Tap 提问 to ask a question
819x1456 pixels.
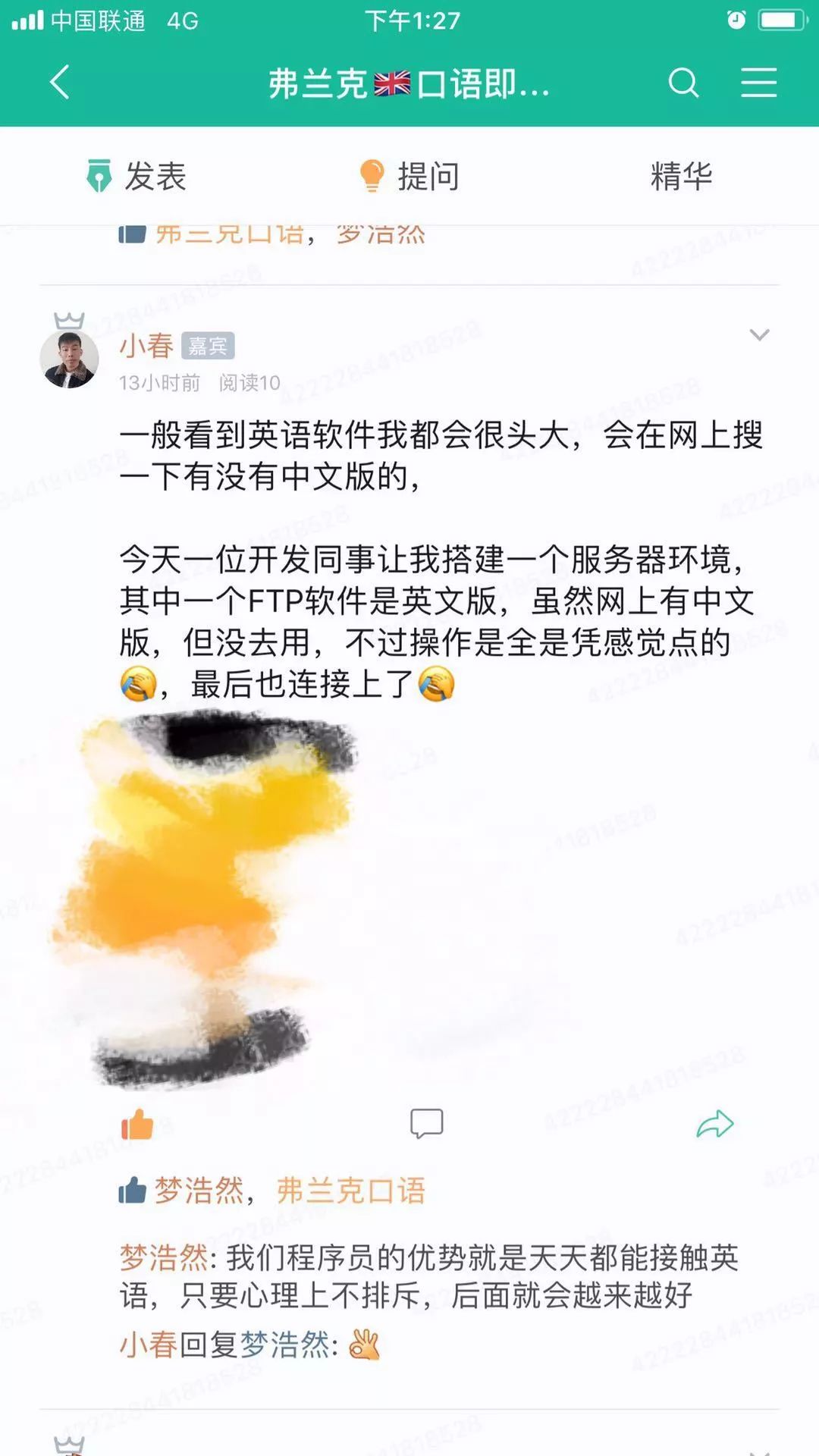pos(409,176)
